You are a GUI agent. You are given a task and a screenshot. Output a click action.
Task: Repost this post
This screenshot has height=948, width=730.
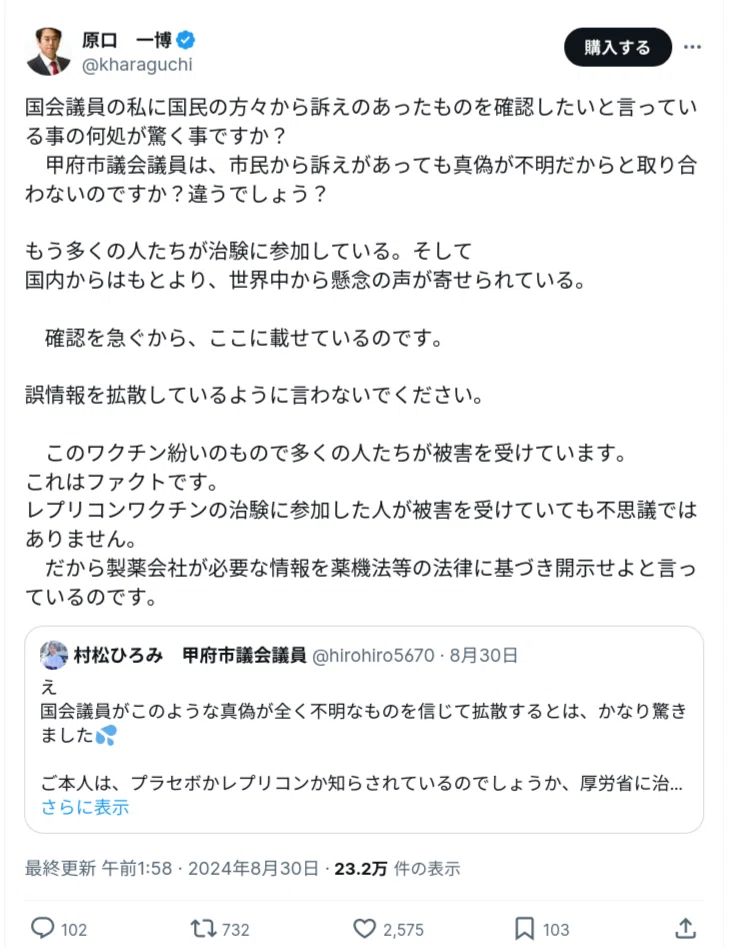[220, 929]
